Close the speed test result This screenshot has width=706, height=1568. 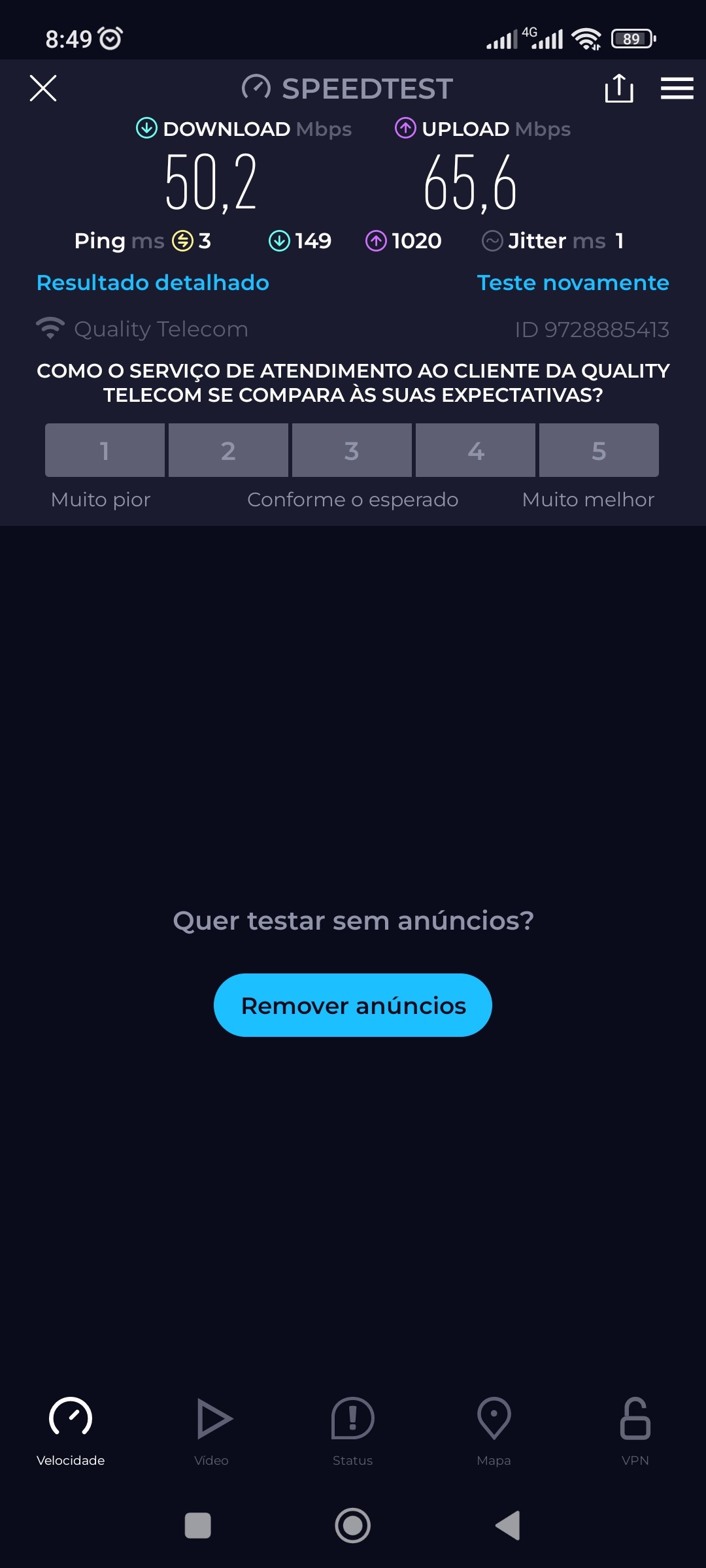coord(43,88)
